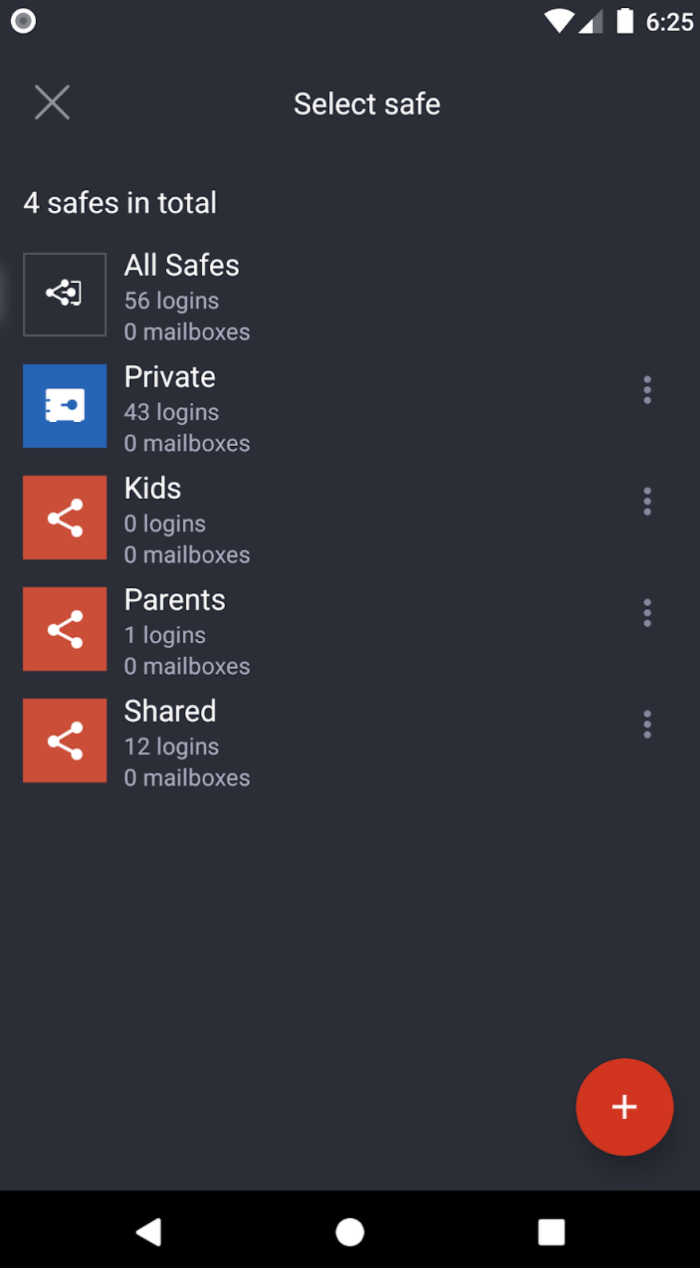Viewport: 700px width, 1268px height.
Task: Open the Kids safe
Action: tap(153, 518)
